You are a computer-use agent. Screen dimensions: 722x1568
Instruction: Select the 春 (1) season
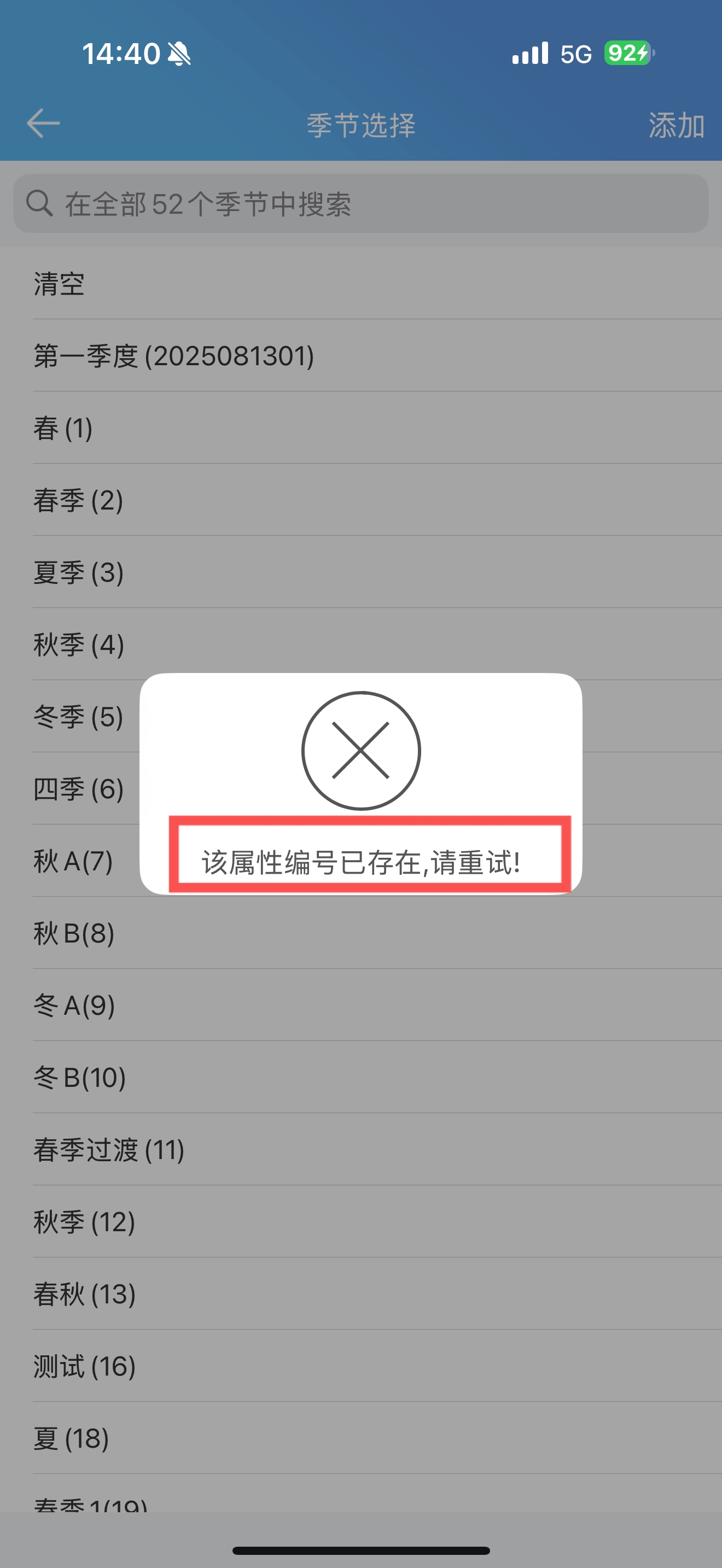tap(361, 428)
